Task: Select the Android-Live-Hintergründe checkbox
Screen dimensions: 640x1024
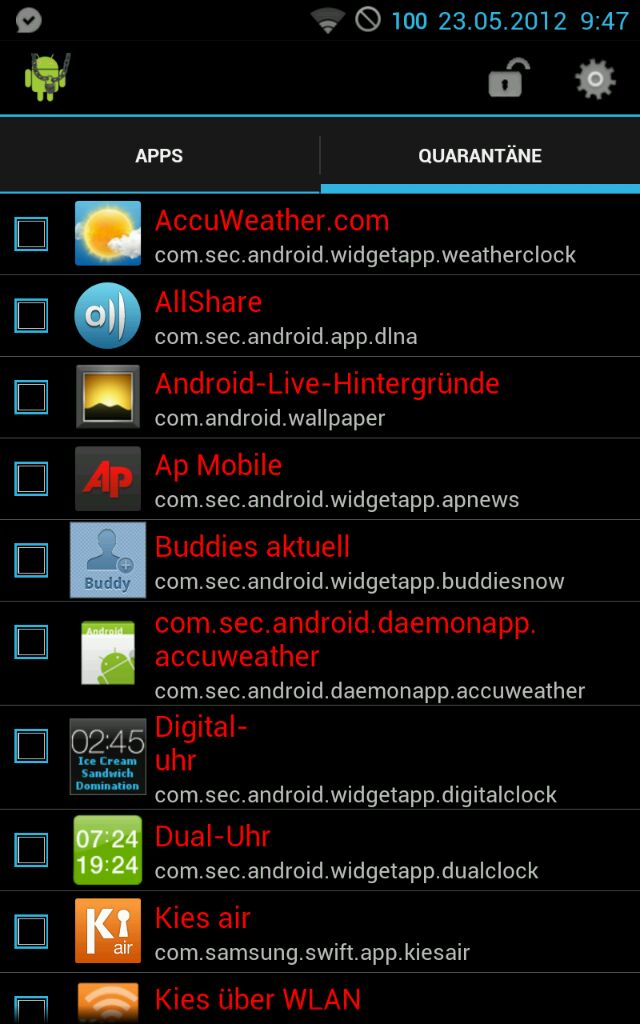Action: tap(31, 397)
